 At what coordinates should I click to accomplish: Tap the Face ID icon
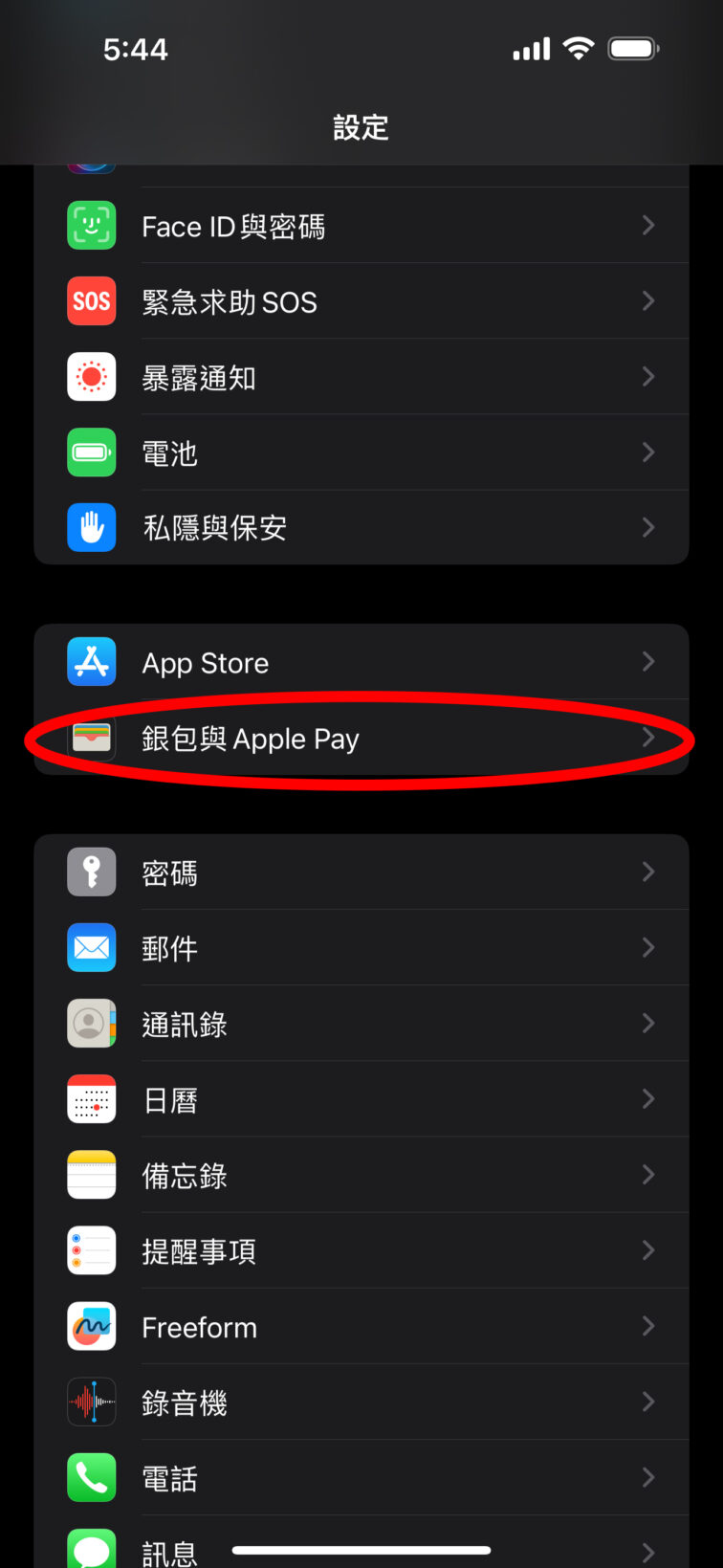pos(91,225)
